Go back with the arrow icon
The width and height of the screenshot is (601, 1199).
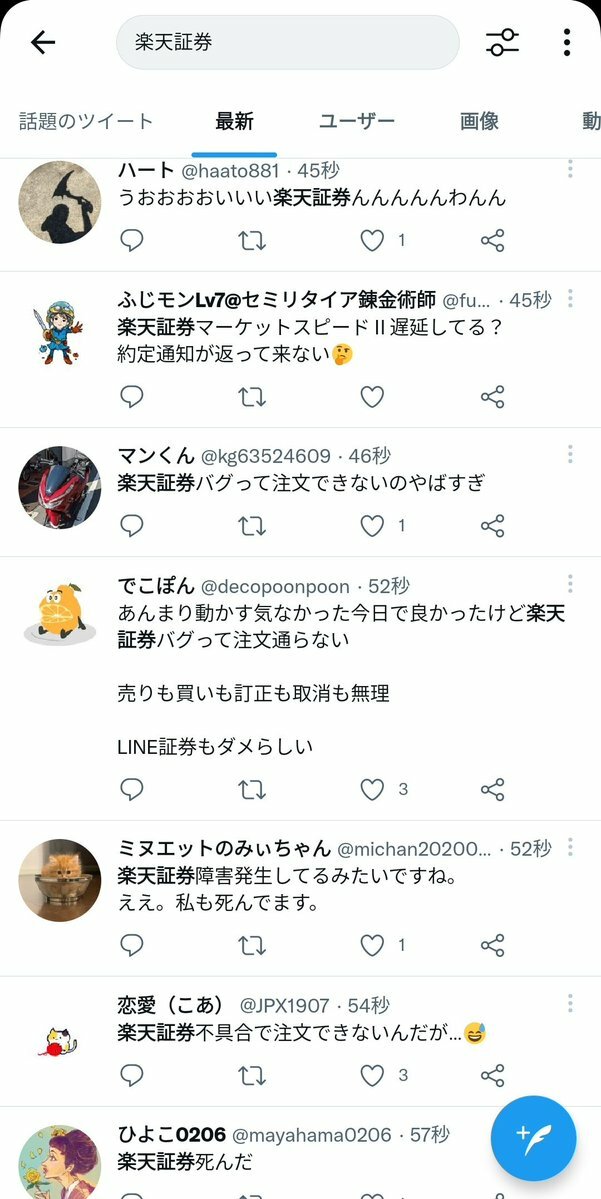coord(43,42)
